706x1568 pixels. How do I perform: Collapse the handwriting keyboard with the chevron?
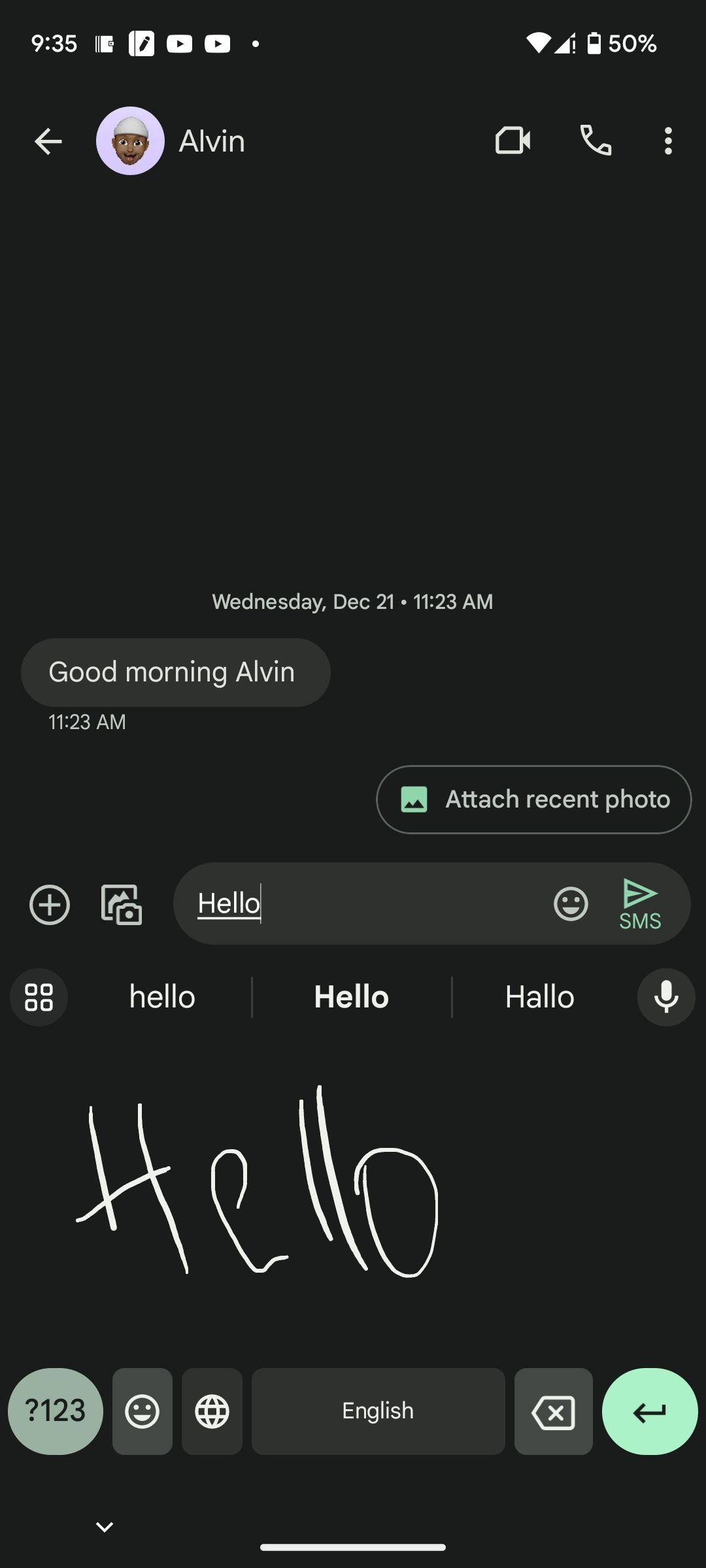103,1526
